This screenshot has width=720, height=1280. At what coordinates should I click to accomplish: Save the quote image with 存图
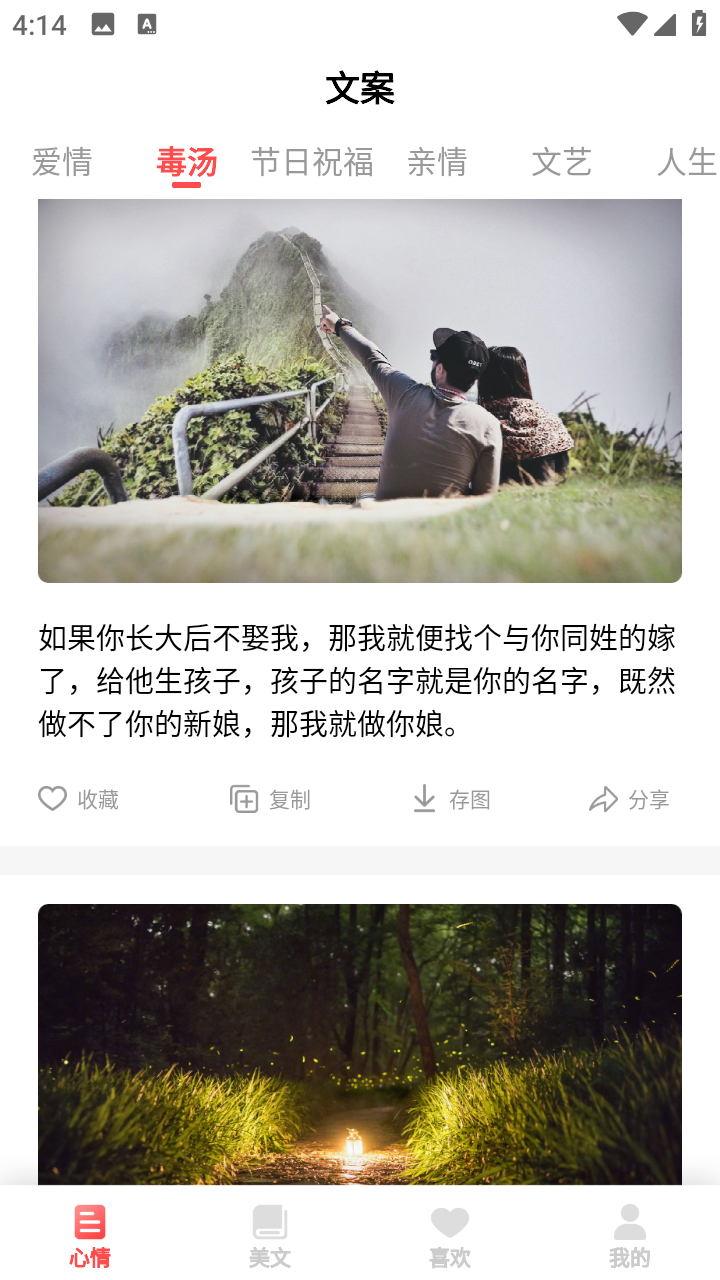(451, 799)
